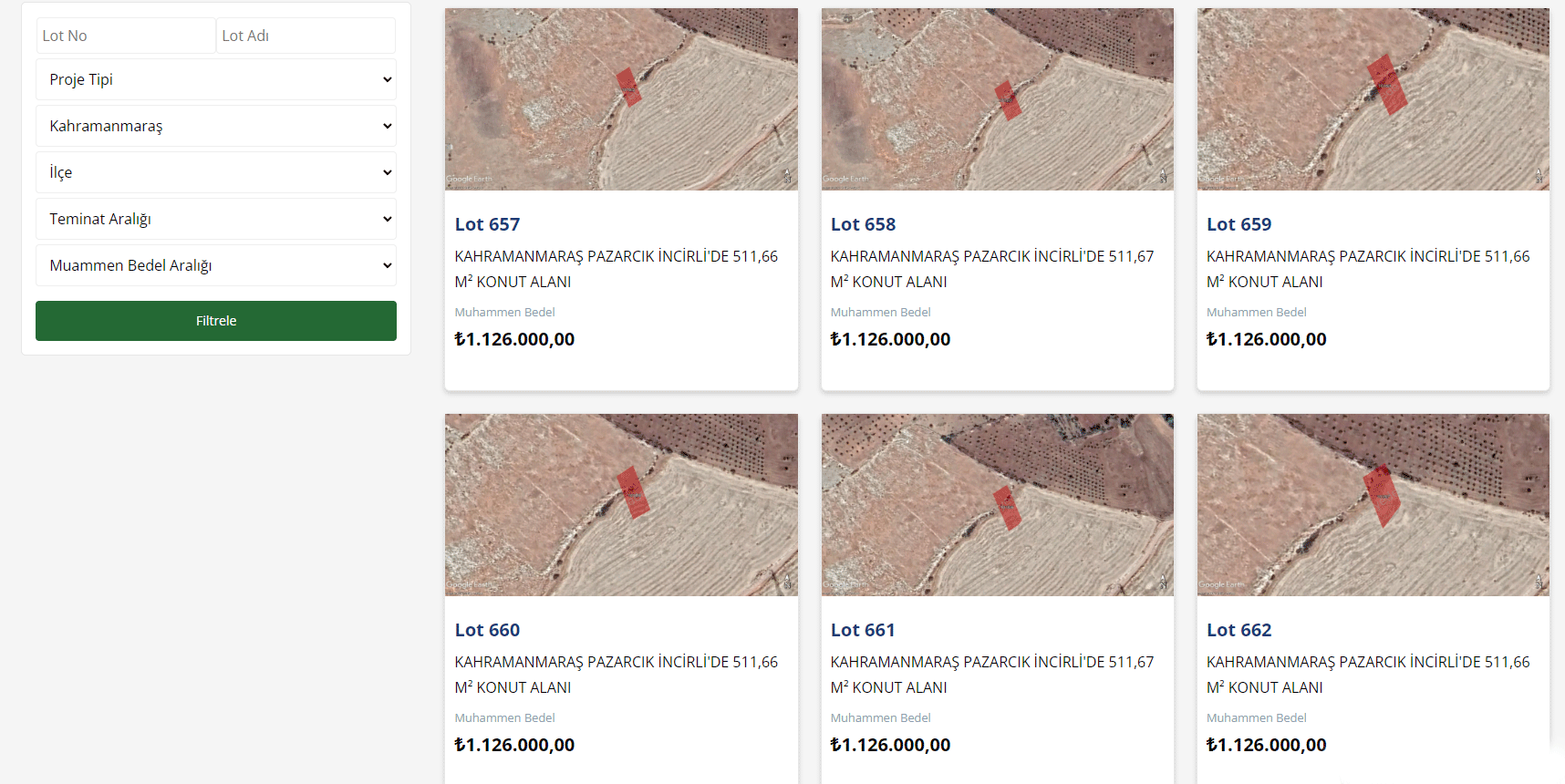Expand the İlçe dropdown
This screenshot has width=1565, height=784.
click(216, 172)
